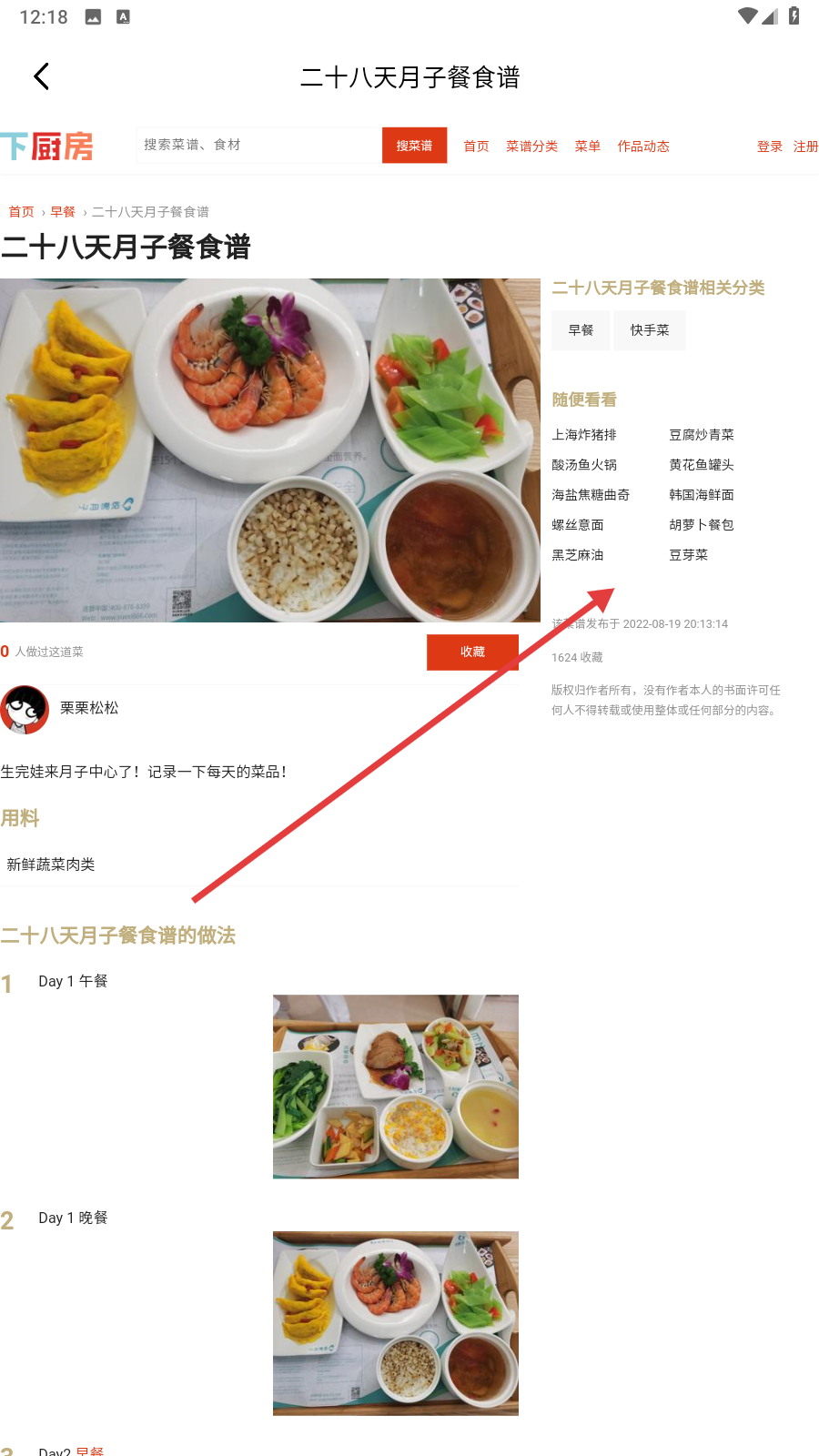819x1456 pixels.
Task: Open the 菜单 navigation link
Action: click(587, 147)
